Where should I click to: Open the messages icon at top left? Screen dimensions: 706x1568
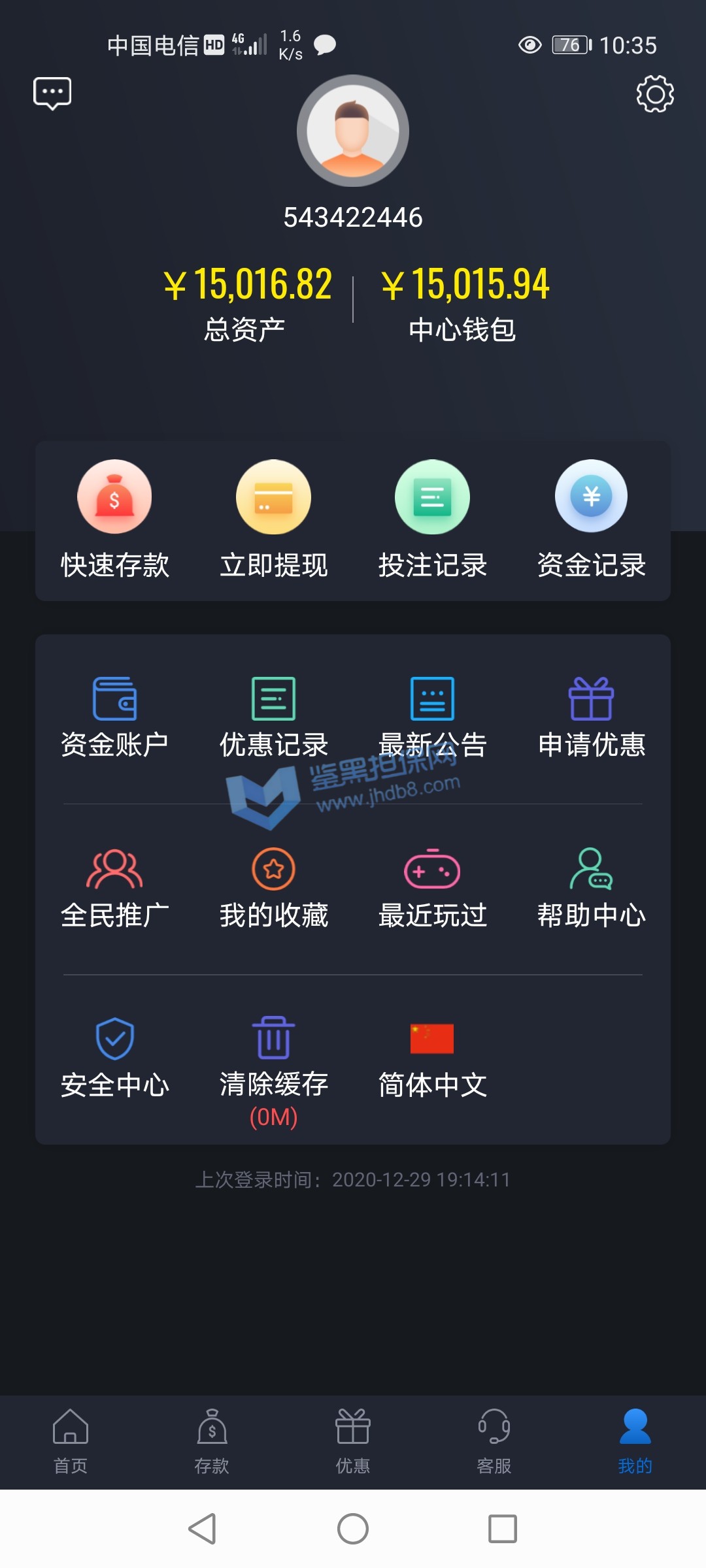[52, 93]
